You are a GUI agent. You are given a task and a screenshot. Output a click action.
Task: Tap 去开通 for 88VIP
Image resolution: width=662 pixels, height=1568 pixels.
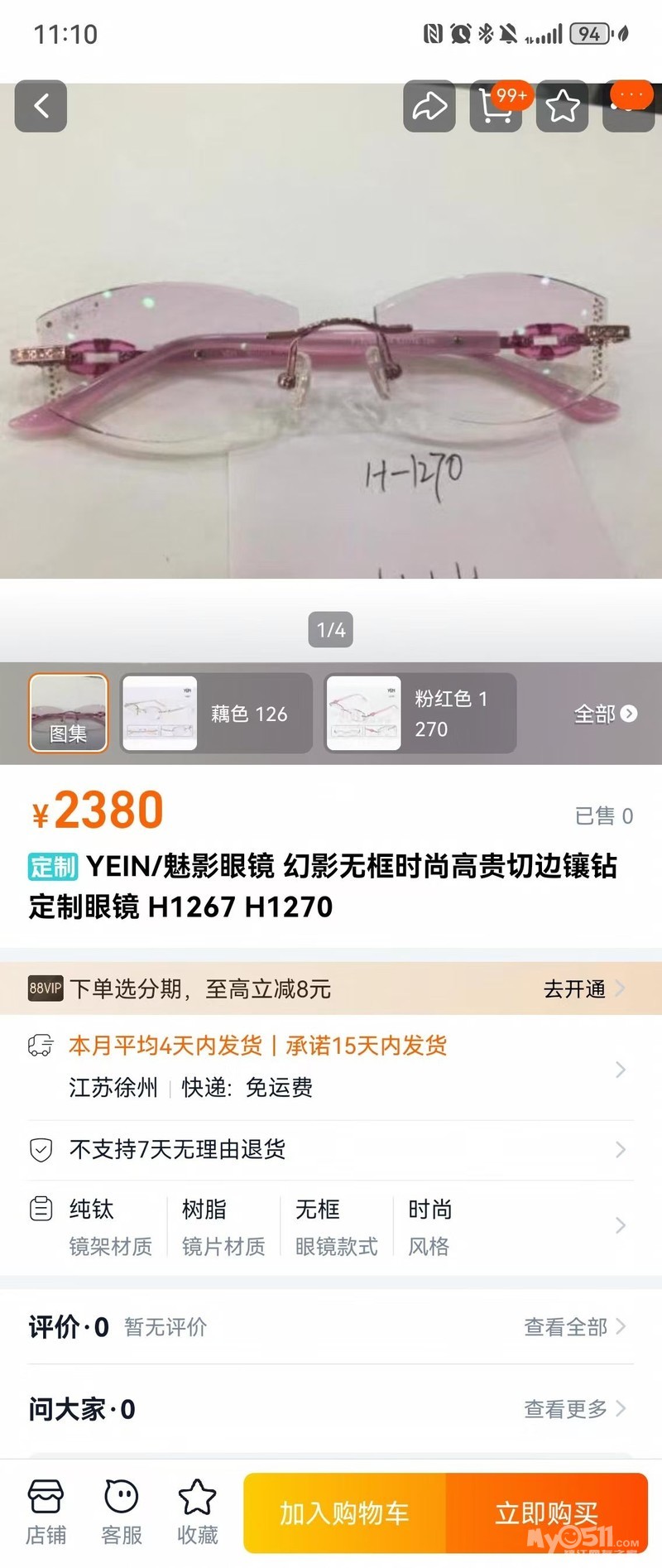[x=583, y=988]
